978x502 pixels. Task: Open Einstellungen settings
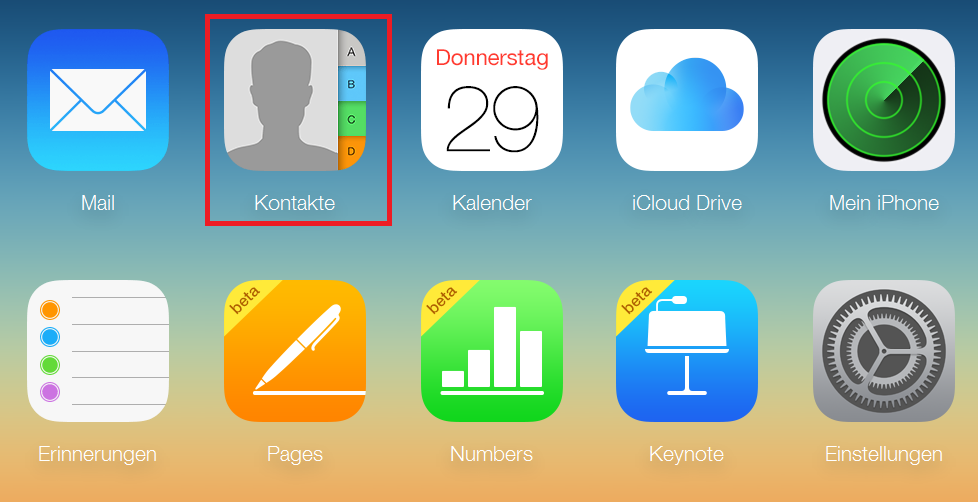[x=883, y=351]
